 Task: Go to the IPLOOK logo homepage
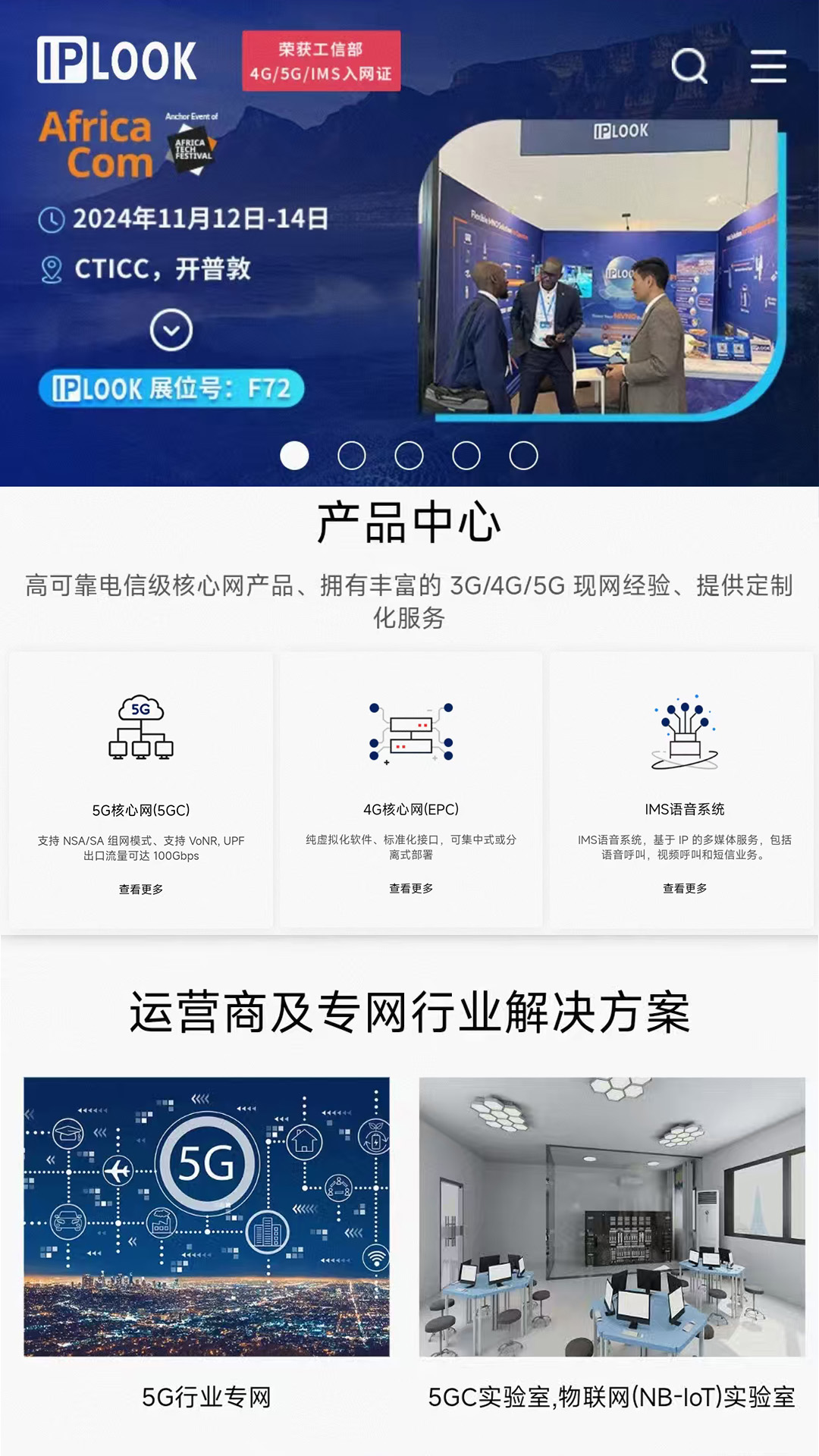coord(117,61)
